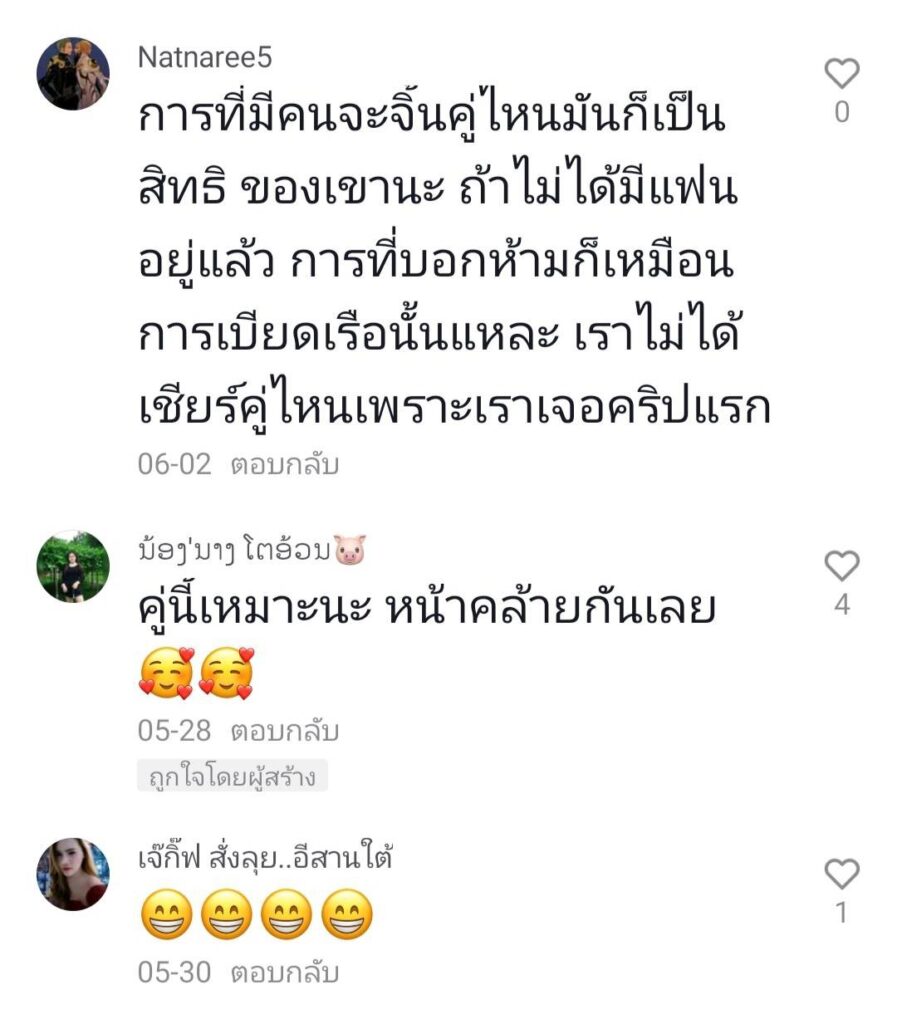
Task: Like the comment with heart-face emojis
Action: click(x=842, y=567)
